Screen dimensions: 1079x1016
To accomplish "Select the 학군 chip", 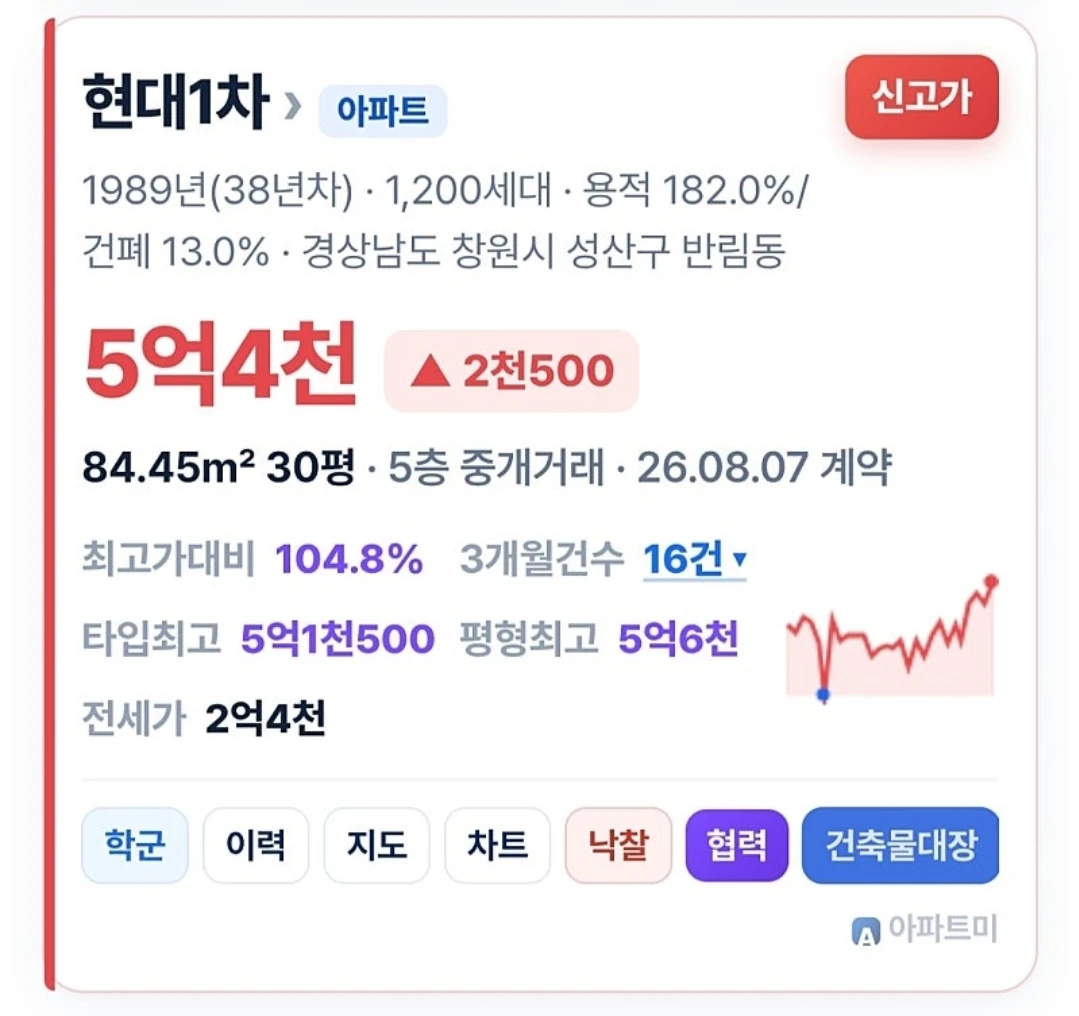I will click(135, 845).
